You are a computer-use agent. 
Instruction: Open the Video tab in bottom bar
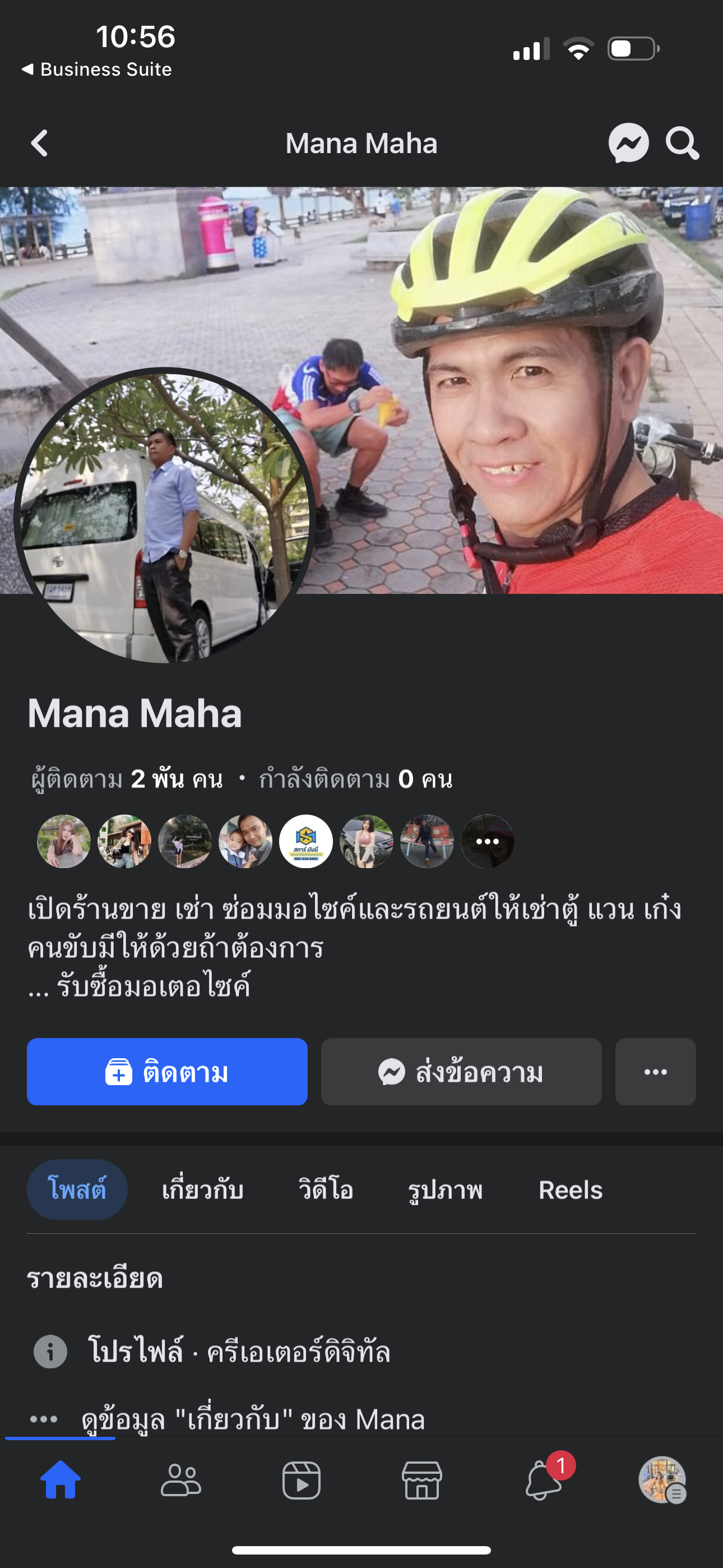pos(302,1479)
